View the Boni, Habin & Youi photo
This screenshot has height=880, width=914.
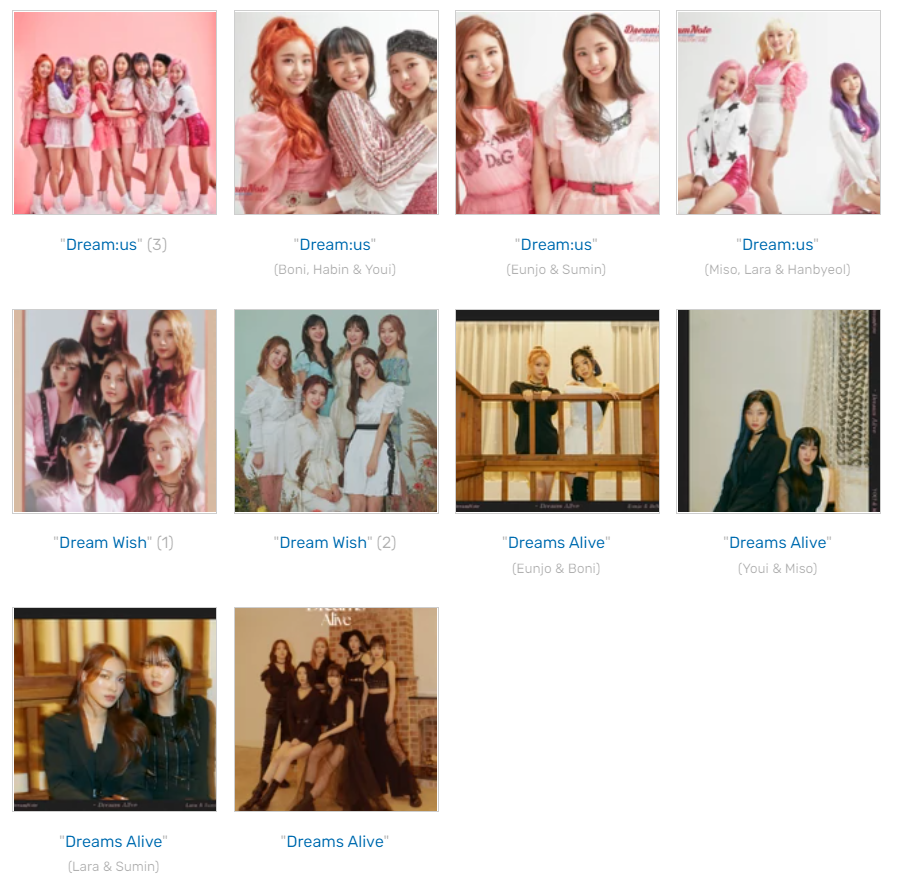pyautogui.click(x=336, y=112)
